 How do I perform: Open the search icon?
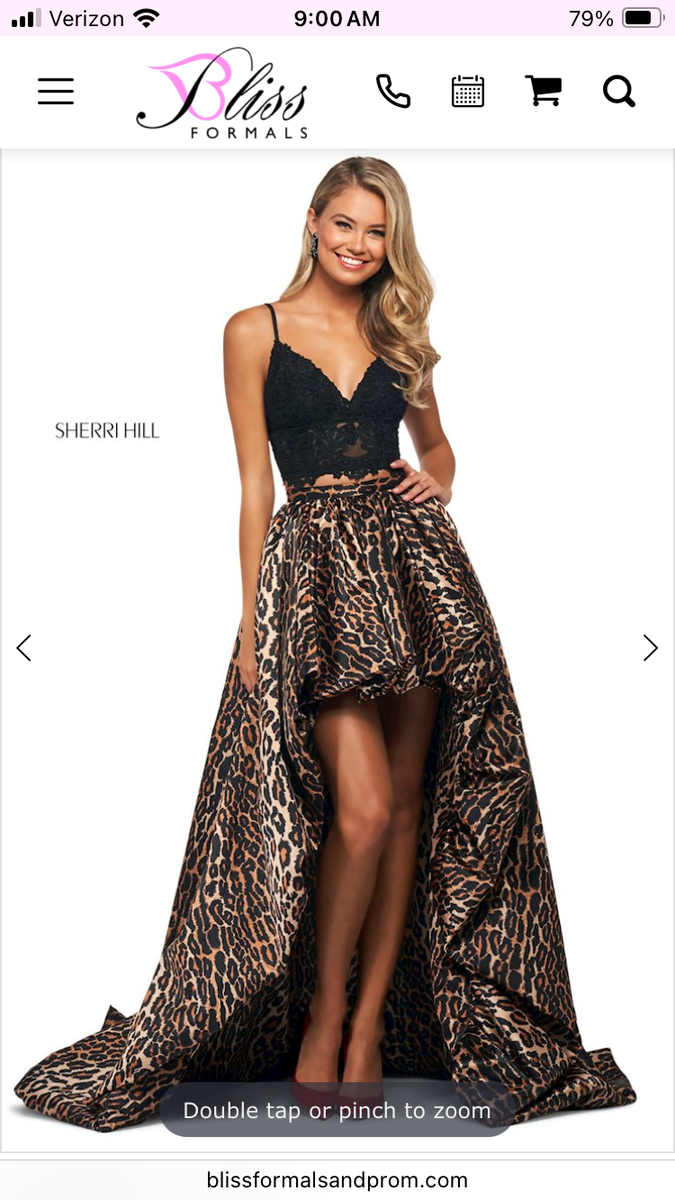pos(619,92)
